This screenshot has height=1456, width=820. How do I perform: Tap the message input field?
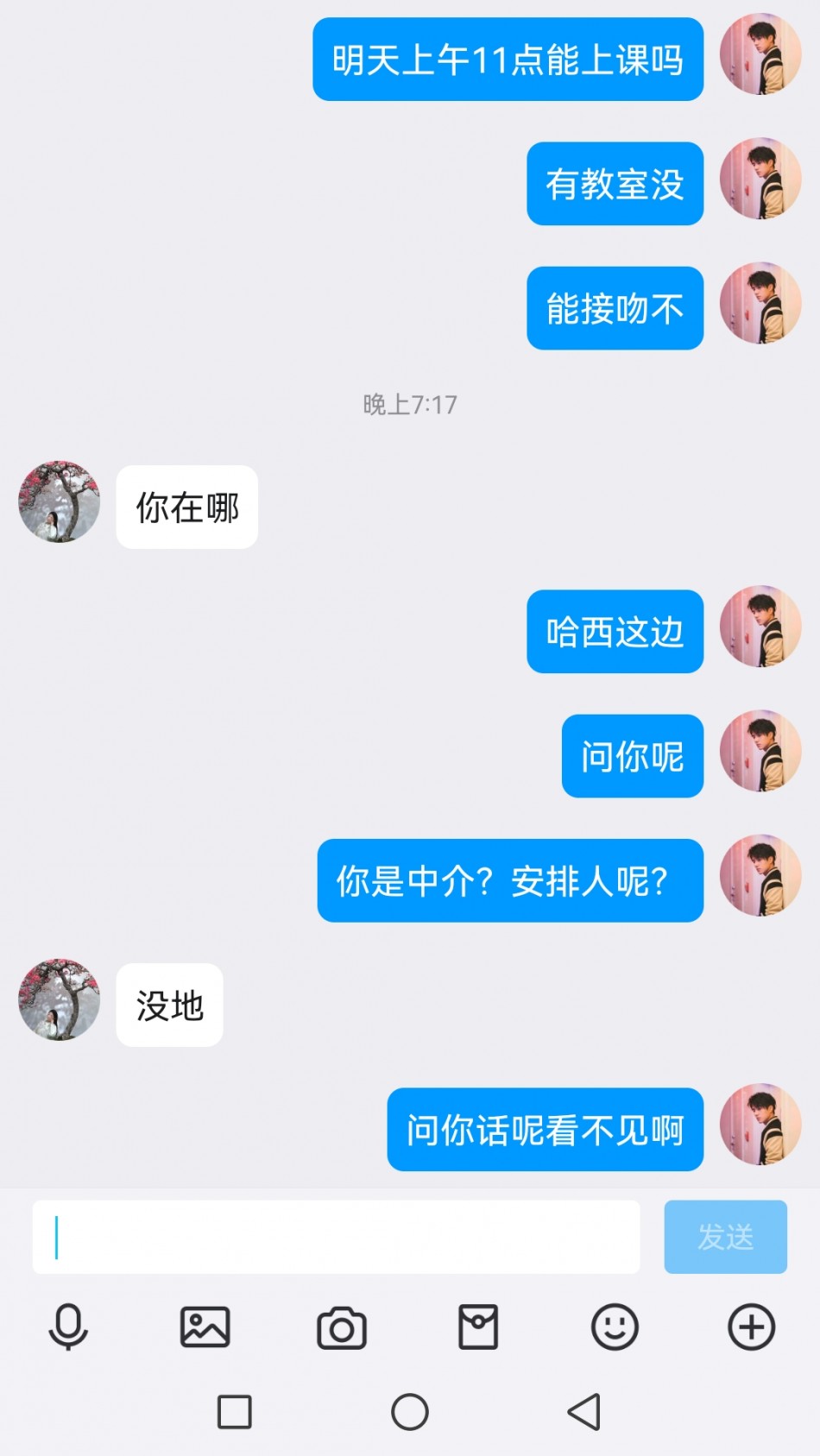pos(336,1237)
